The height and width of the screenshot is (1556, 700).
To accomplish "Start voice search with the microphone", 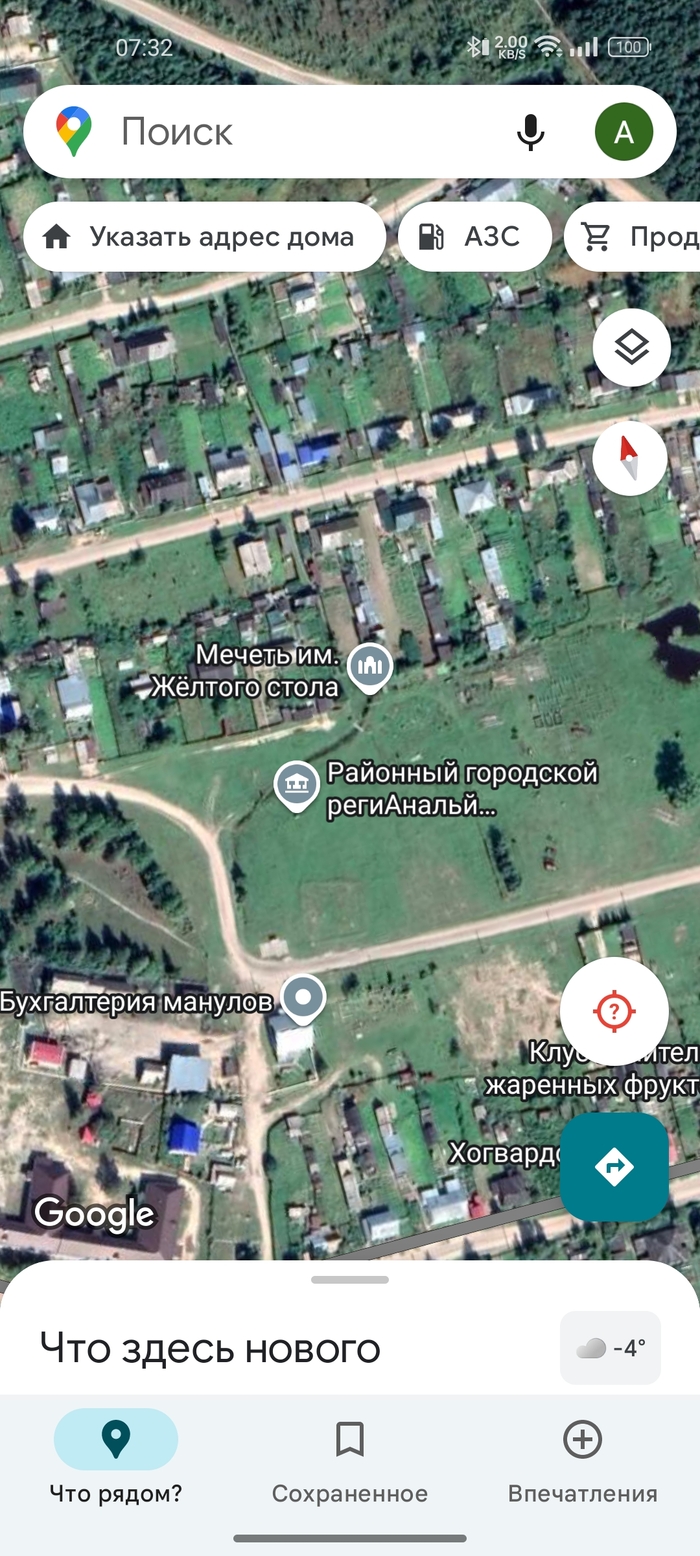I will pos(530,132).
